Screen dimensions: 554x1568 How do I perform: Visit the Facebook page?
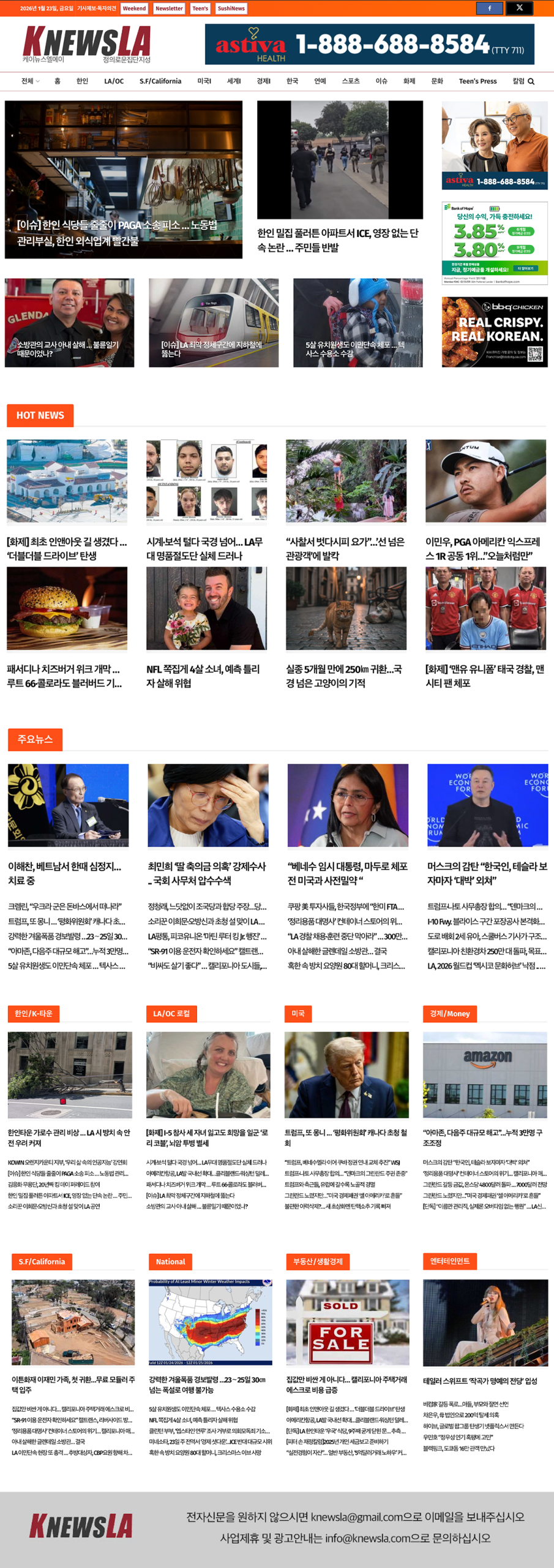click(489, 8)
